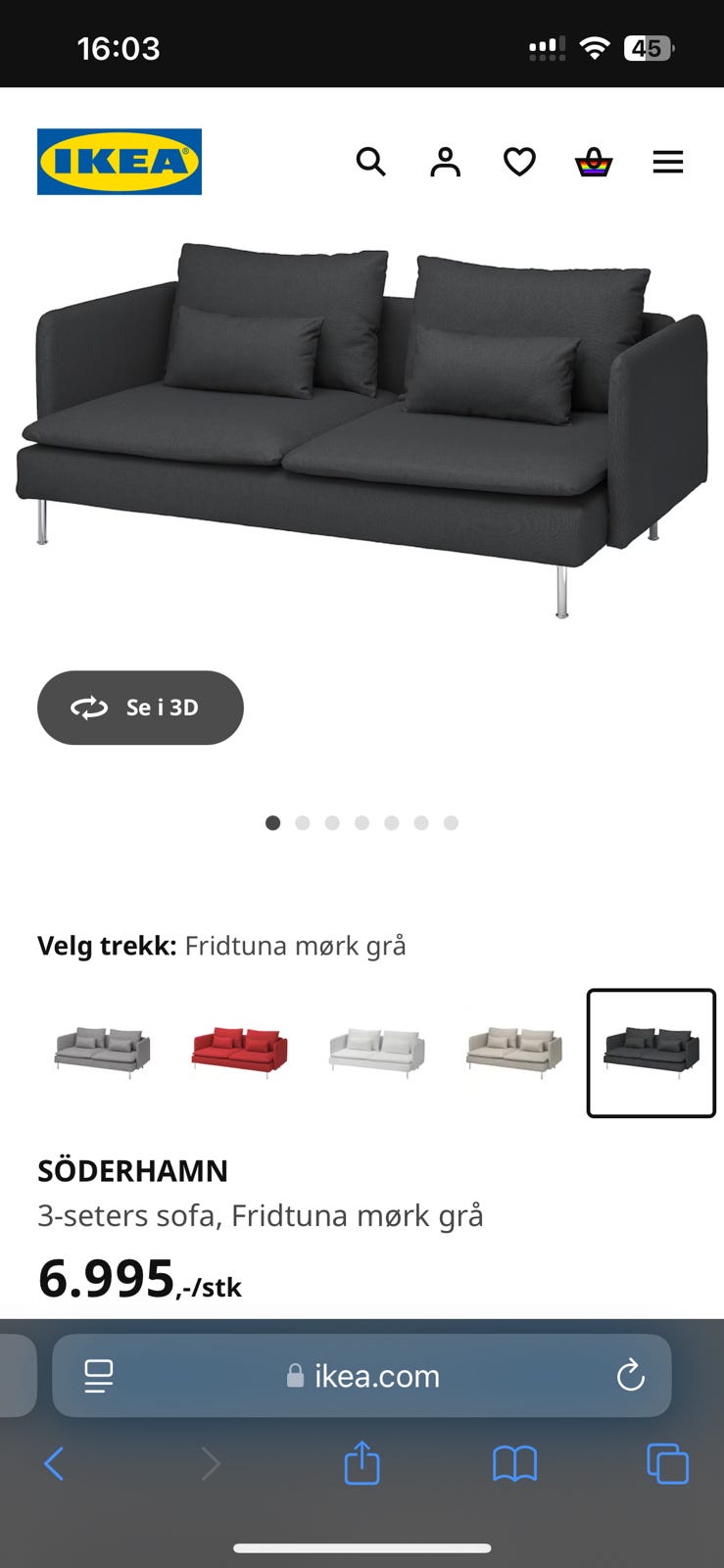
Task: Open the hamburger navigation menu
Action: pos(668,162)
